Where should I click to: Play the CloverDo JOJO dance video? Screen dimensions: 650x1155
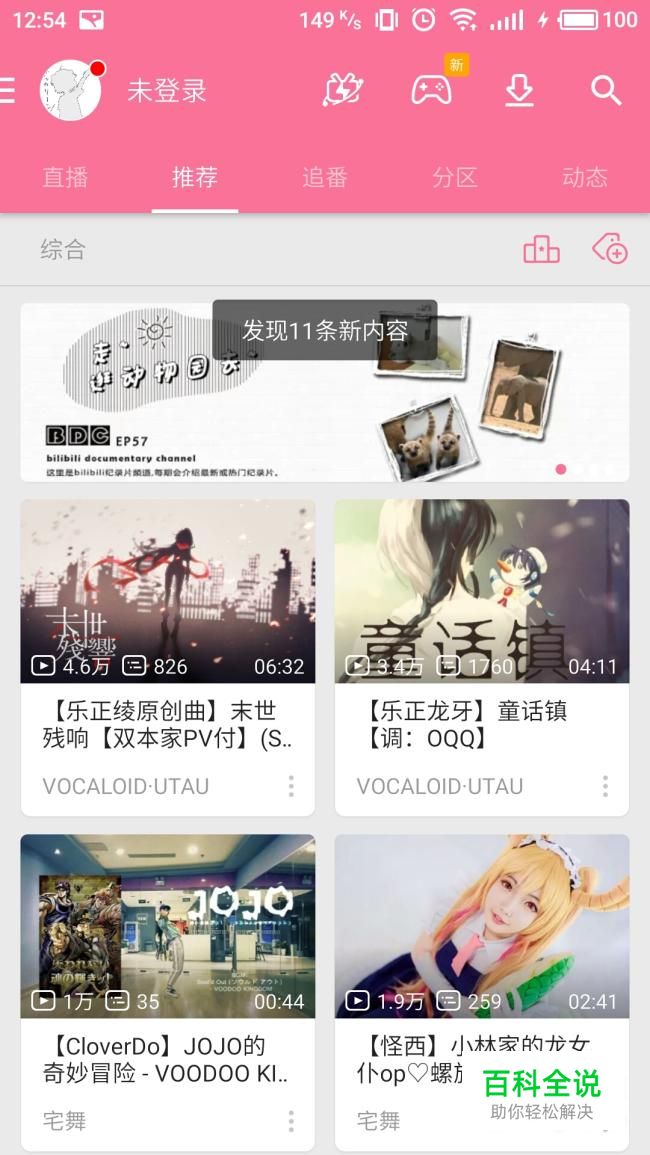168,926
